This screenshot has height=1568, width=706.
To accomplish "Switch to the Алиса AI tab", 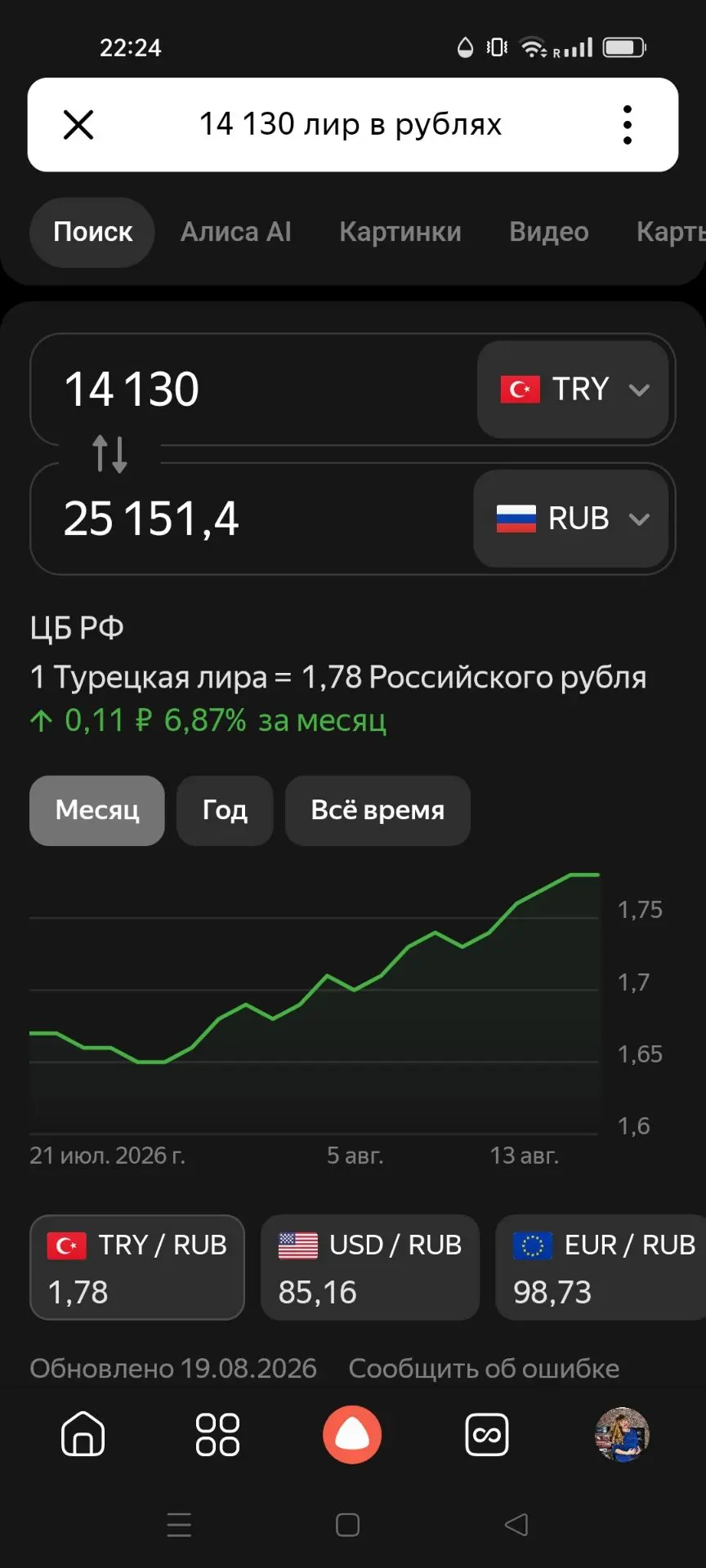I will click(235, 232).
